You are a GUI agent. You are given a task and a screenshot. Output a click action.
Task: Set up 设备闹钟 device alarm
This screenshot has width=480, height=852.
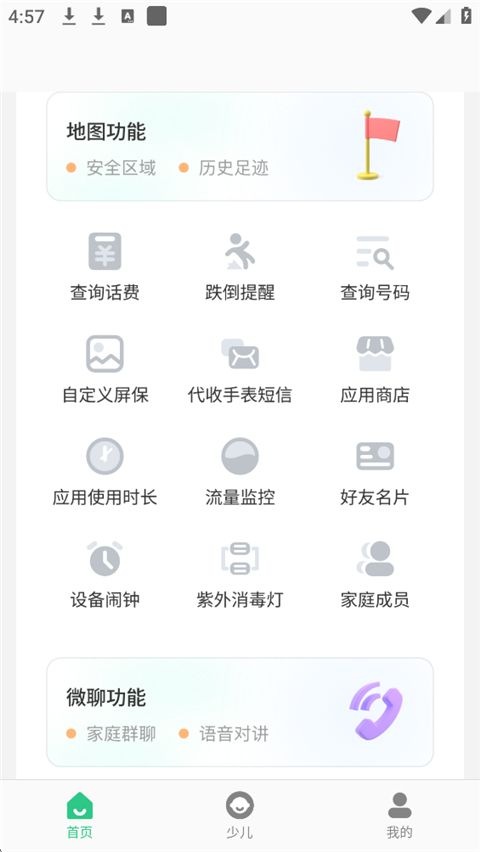click(105, 574)
